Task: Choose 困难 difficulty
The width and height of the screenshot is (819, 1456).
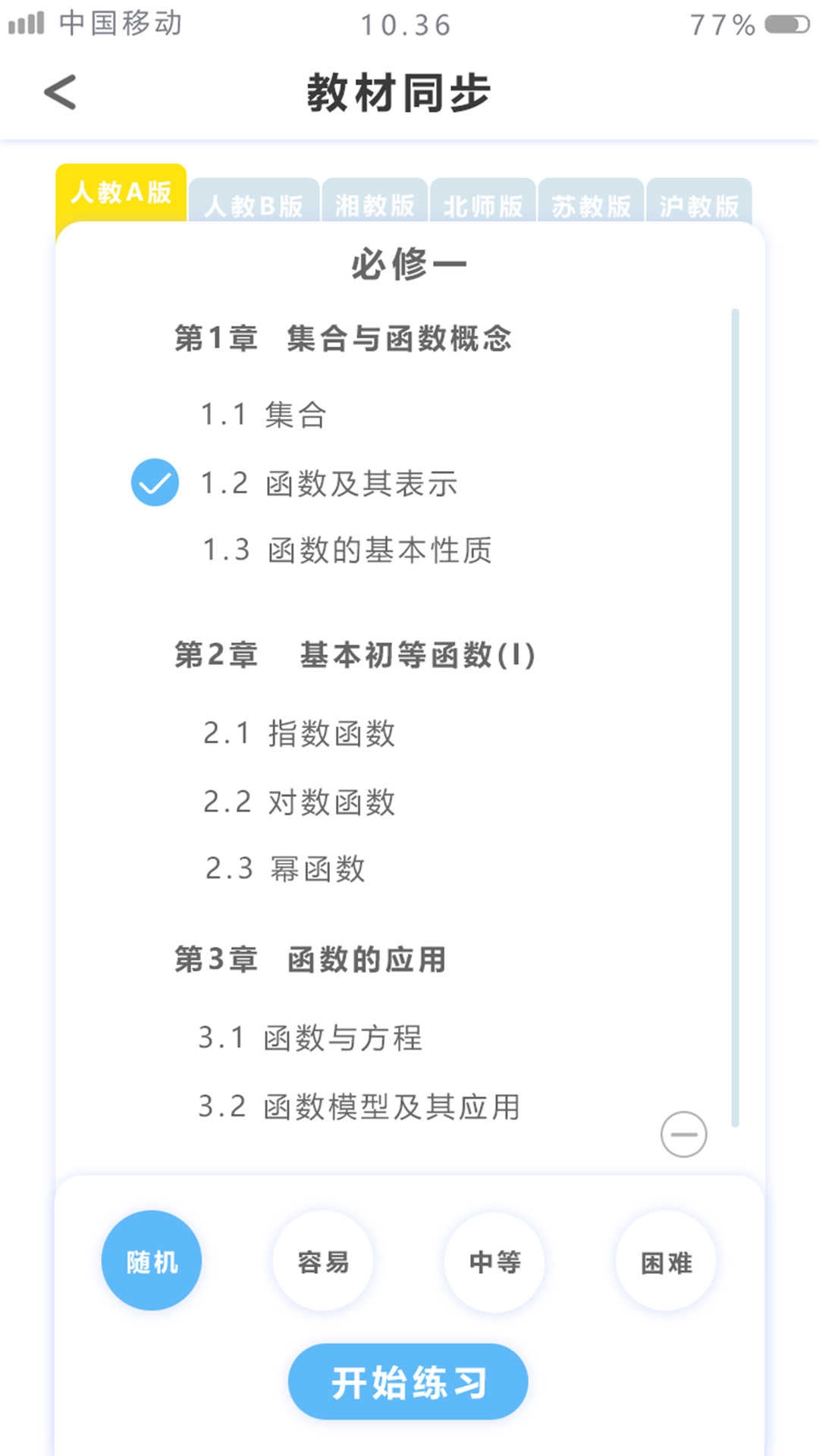Action: click(666, 1260)
